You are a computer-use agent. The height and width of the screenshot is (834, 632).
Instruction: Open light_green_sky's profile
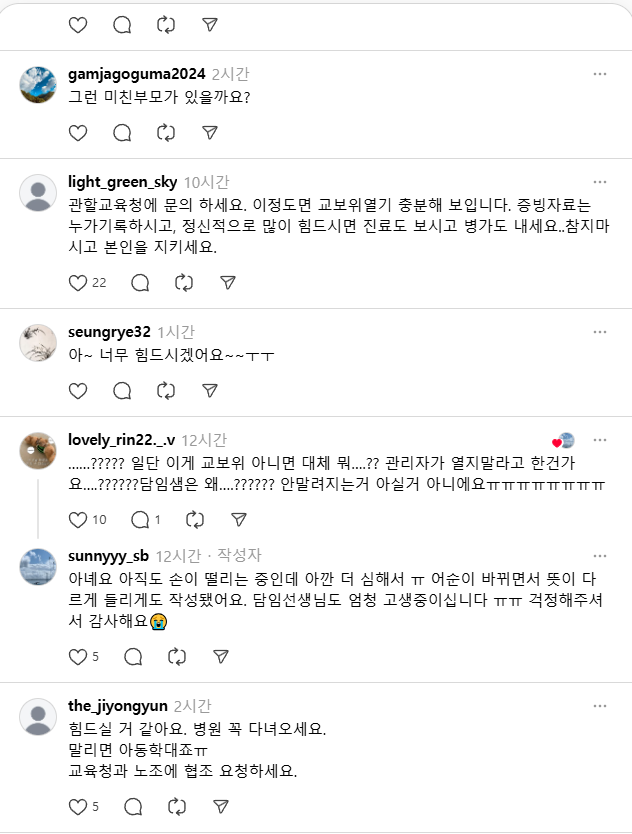click(x=122, y=182)
